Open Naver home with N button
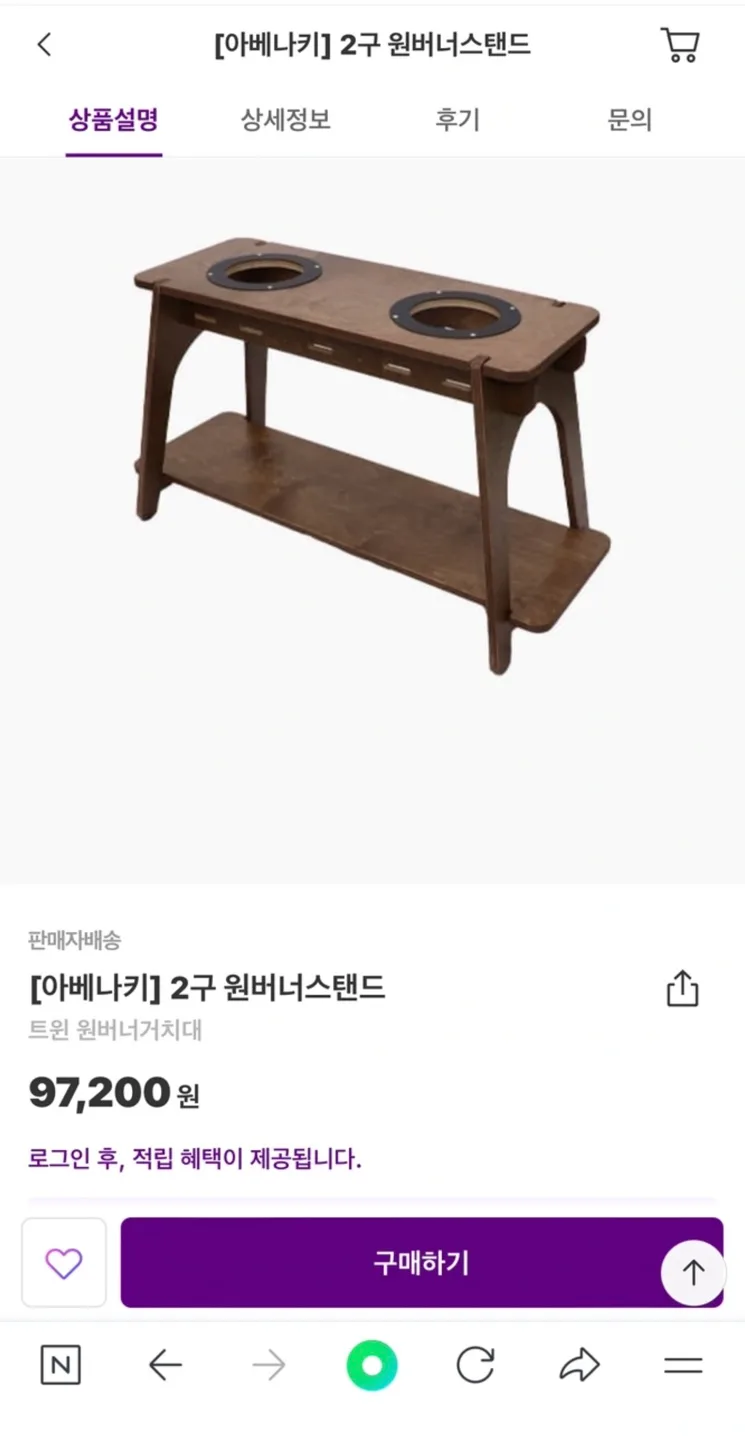Viewport: 745px width, 1440px height. pyautogui.click(x=61, y=1365)
